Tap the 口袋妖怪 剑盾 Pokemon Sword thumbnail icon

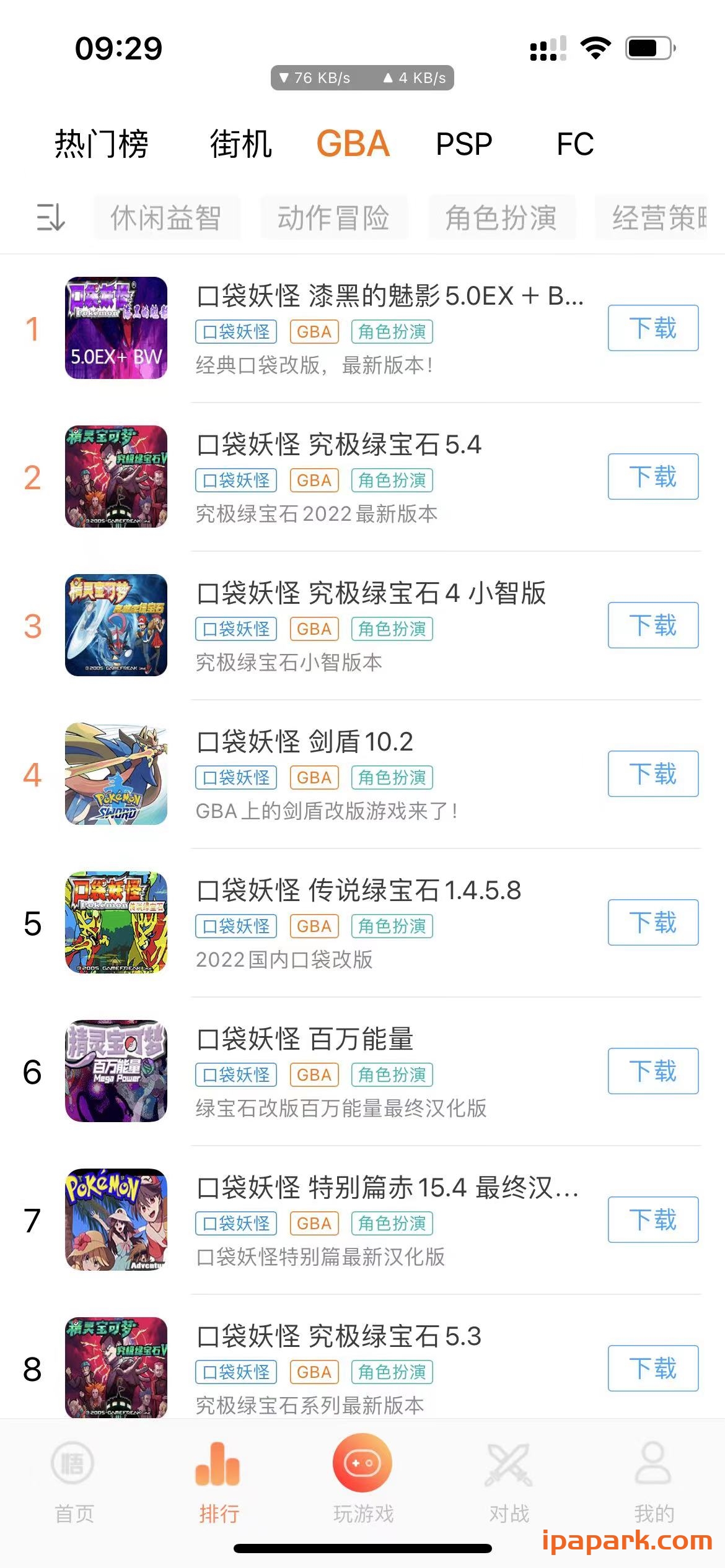[115, 774]
